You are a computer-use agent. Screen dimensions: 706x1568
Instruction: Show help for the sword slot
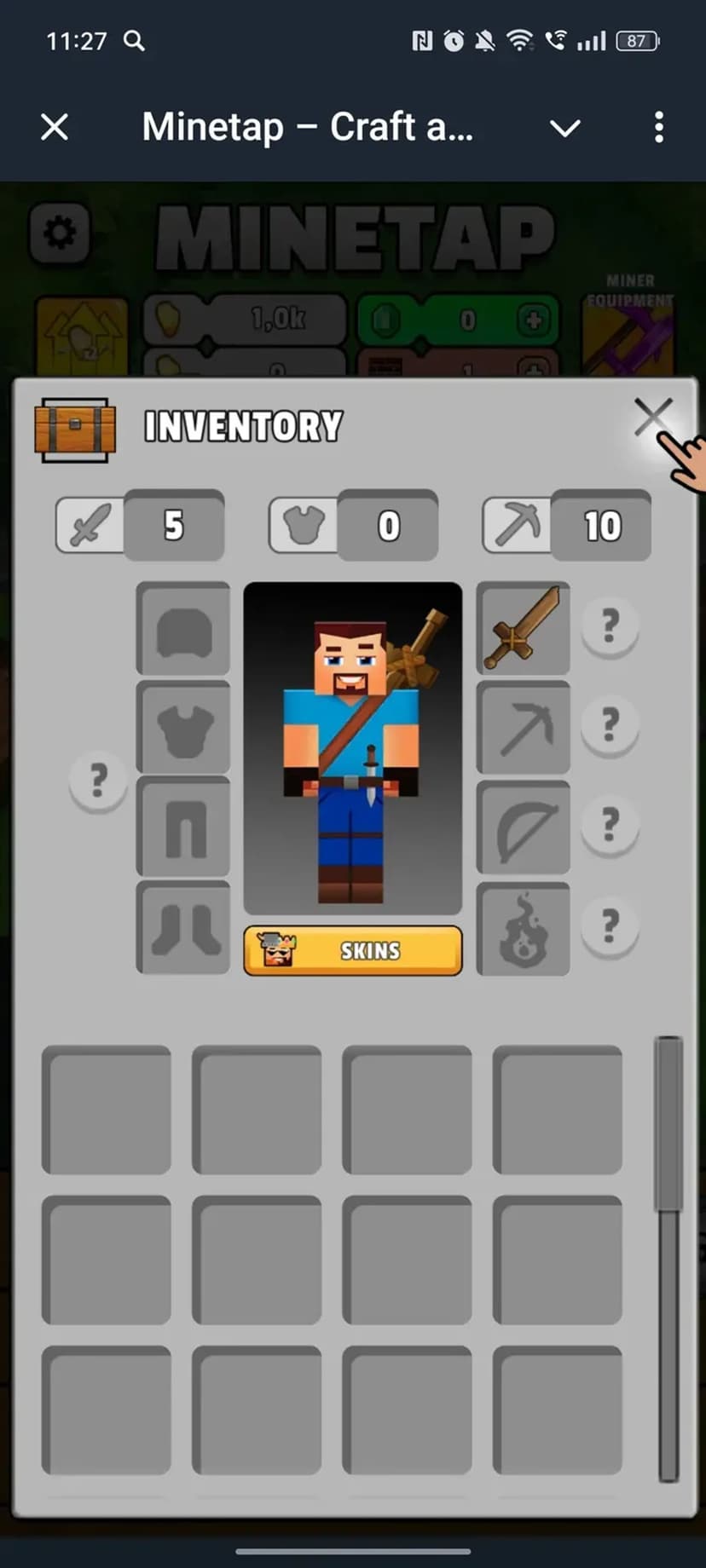[x=610, y=627]
